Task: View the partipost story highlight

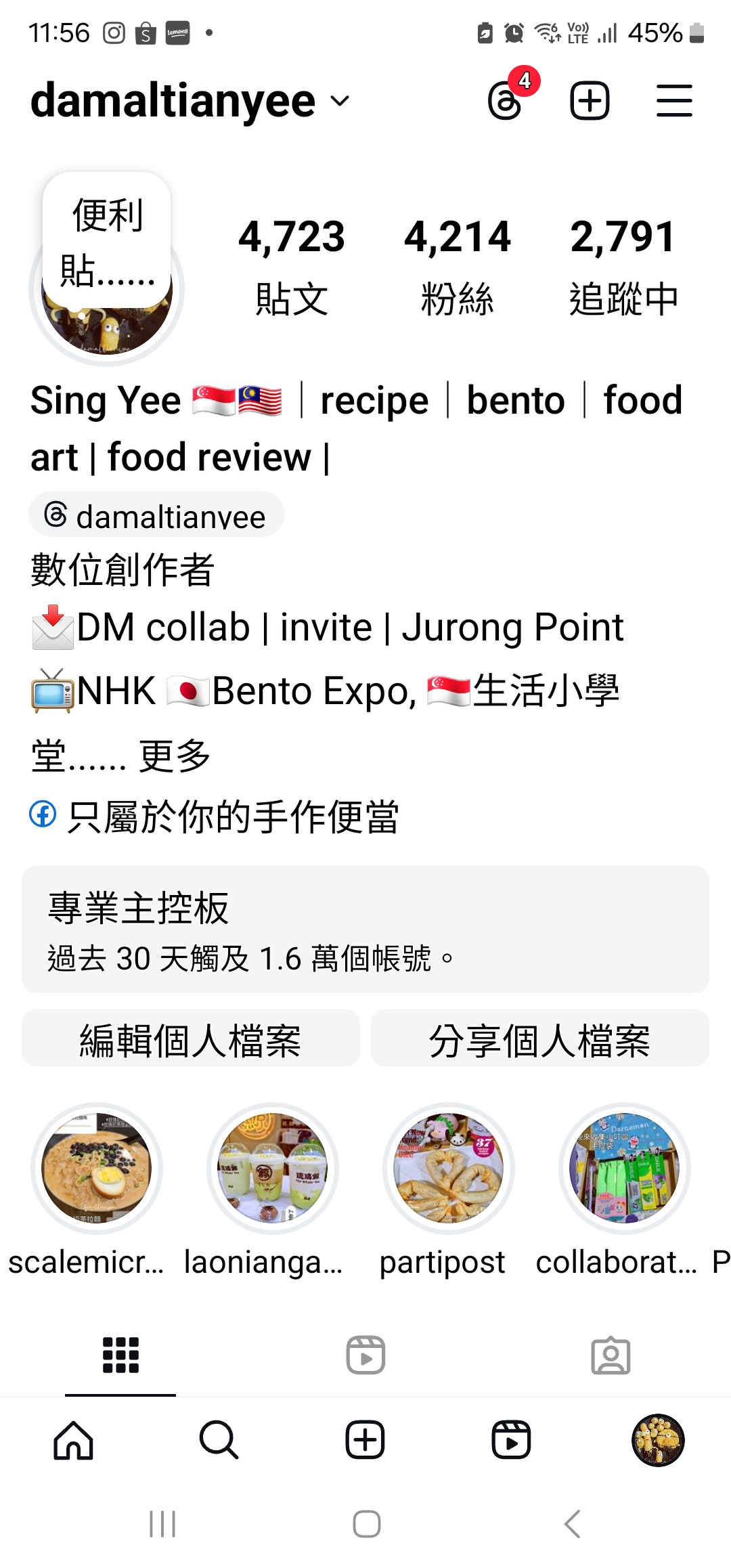Action: click(x=448, y=1169)
